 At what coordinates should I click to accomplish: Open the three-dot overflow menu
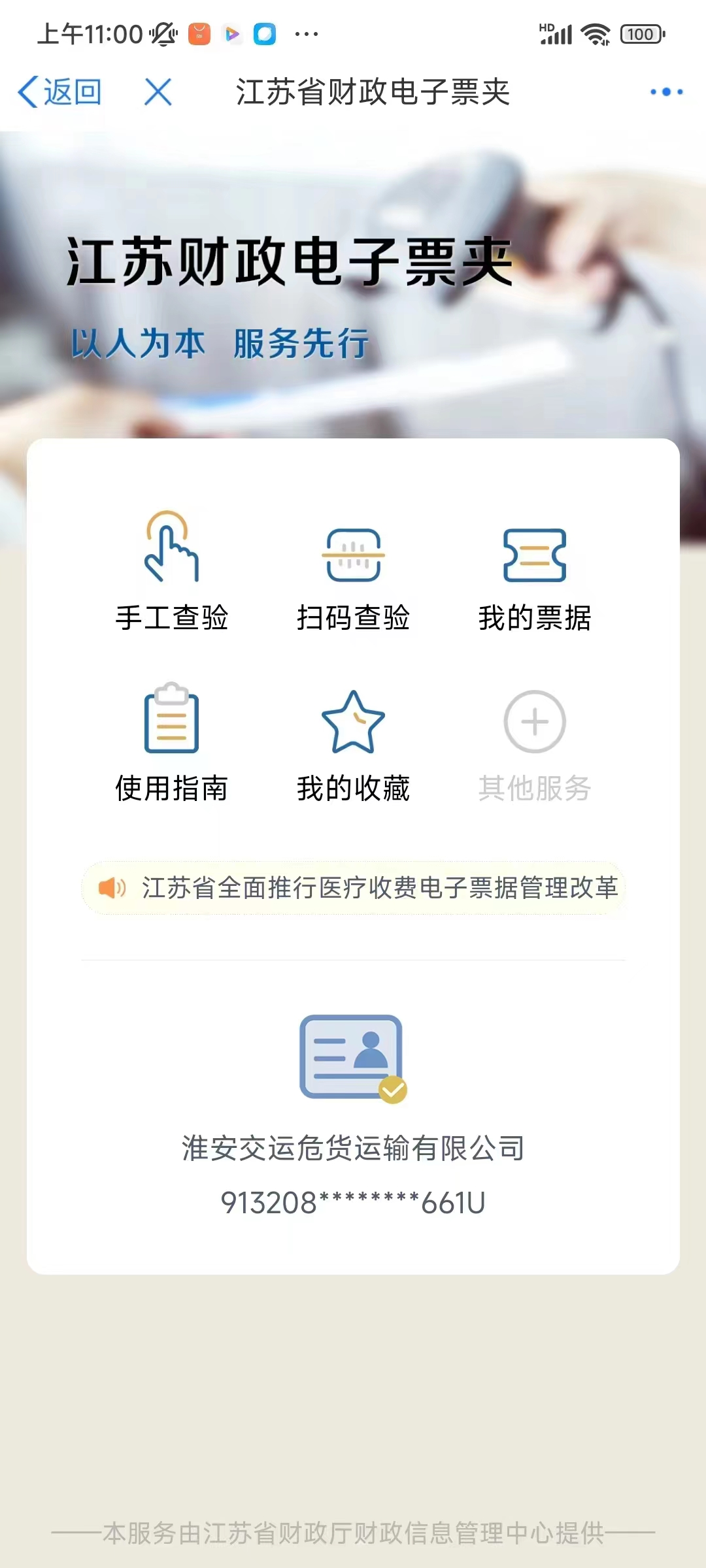(666, 92)
